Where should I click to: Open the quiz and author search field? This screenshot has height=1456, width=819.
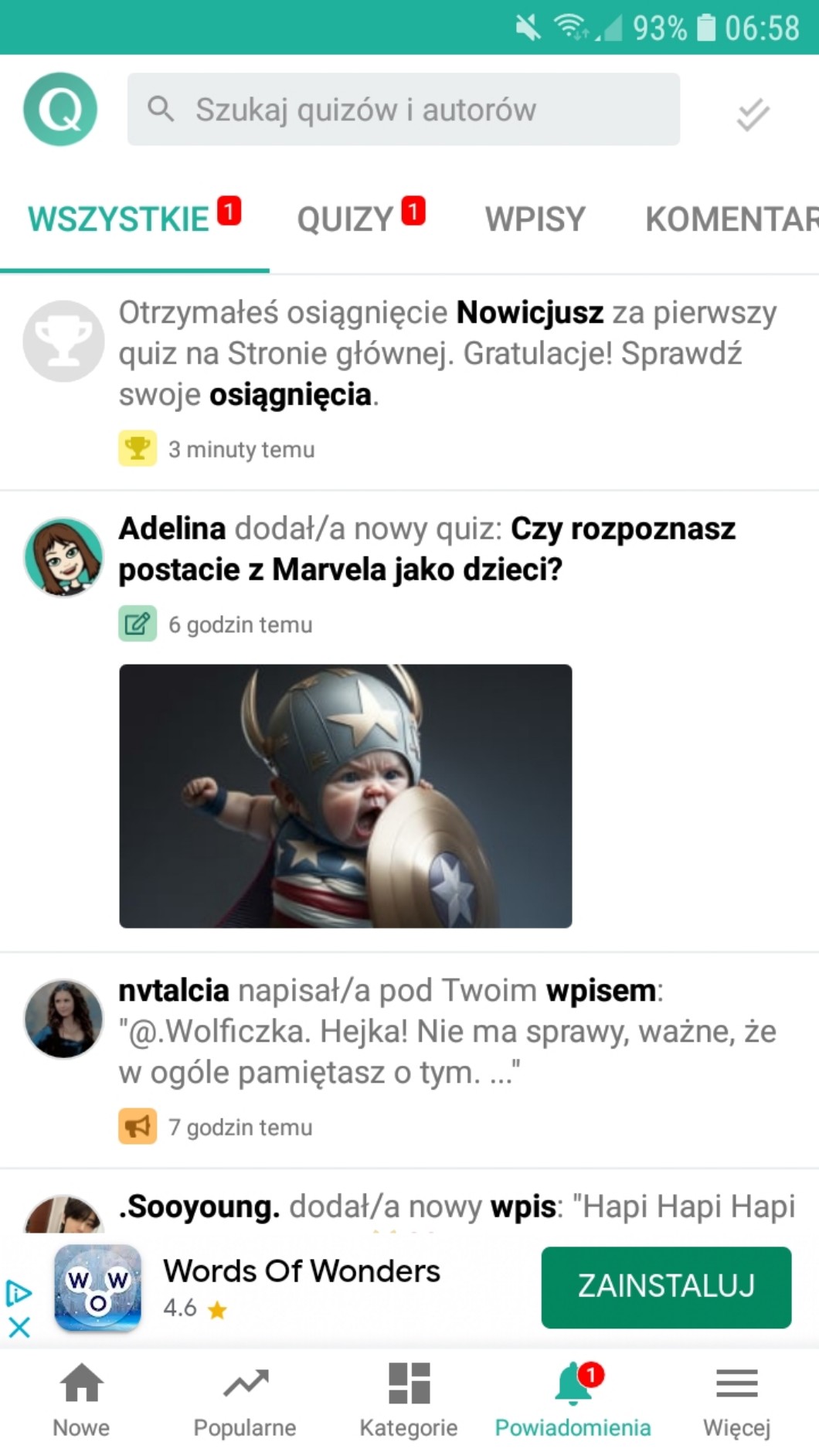click(x=403, y=110)
